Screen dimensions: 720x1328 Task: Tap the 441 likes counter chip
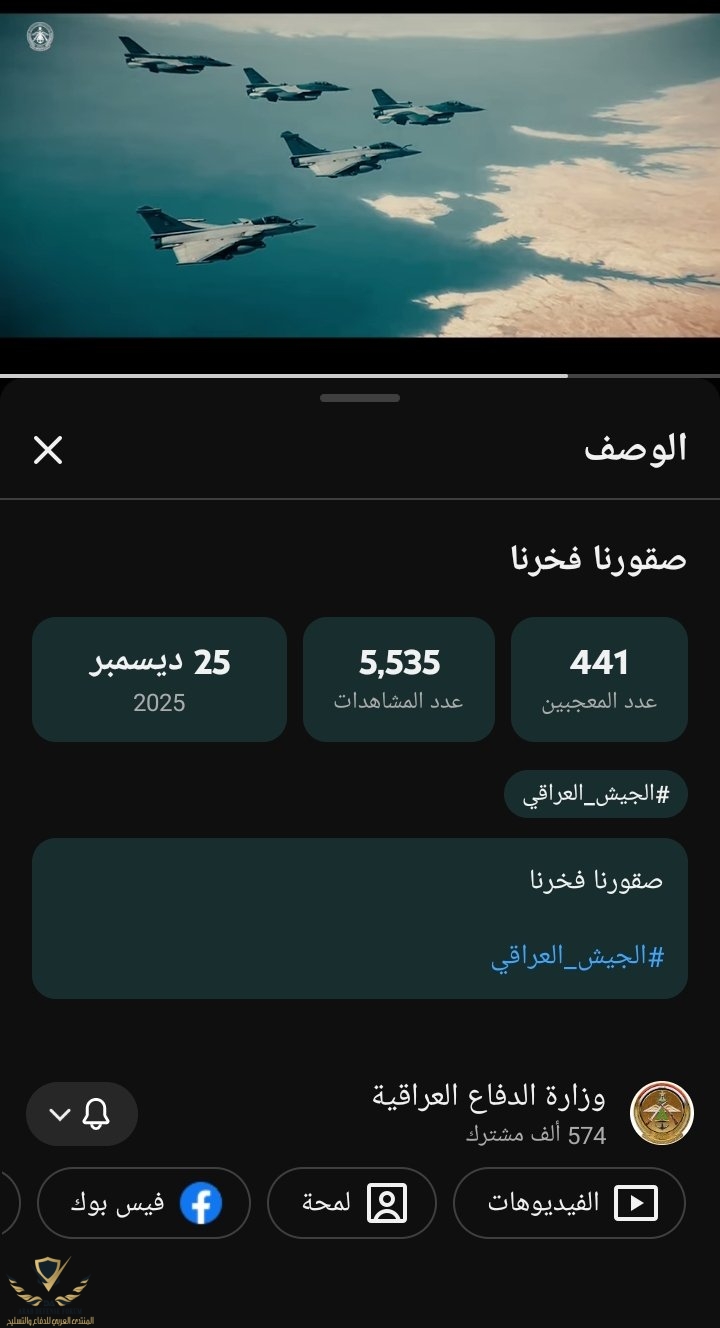pyautogui.click(x=599, y=678)
